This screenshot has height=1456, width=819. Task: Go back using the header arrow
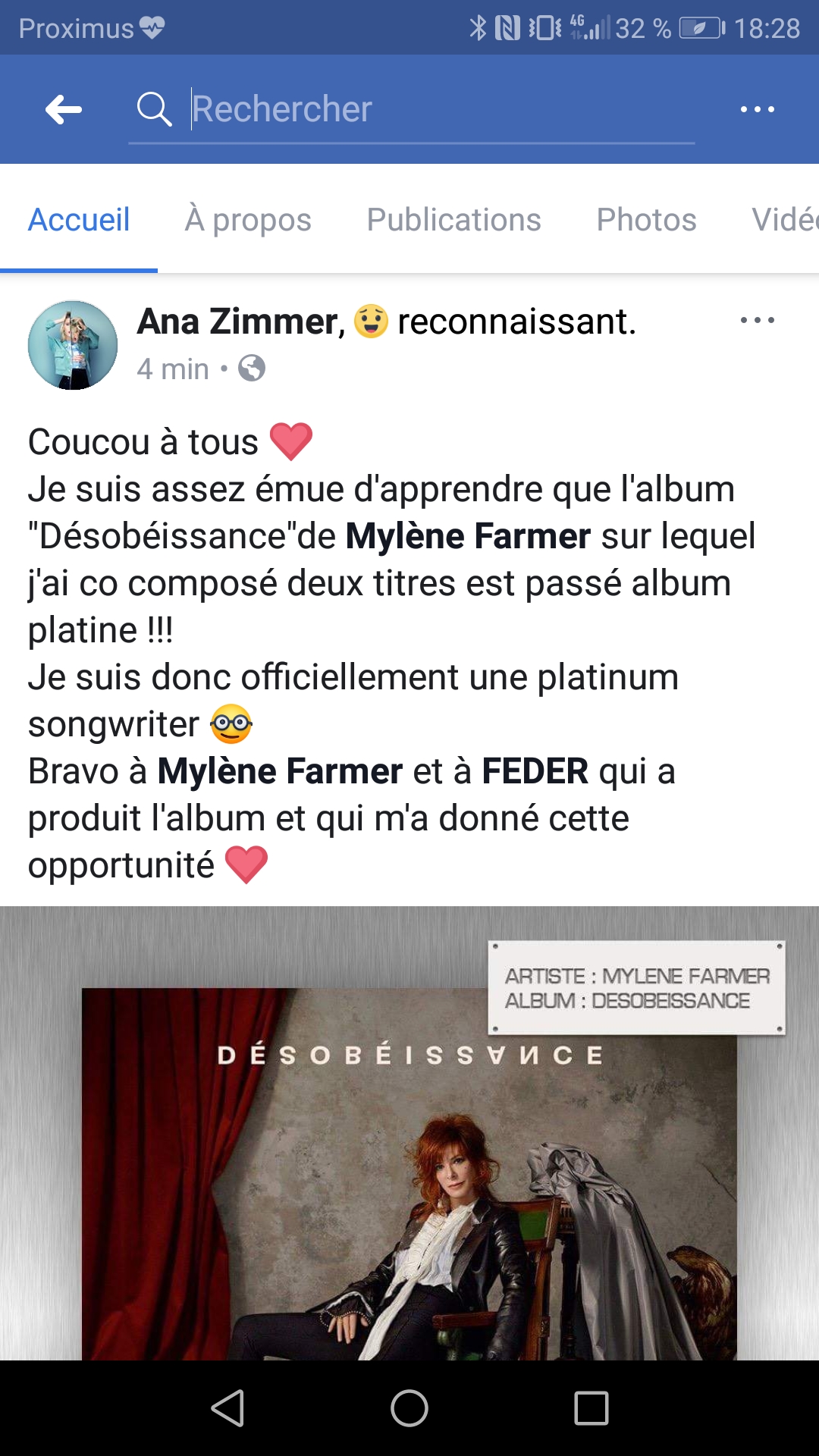(64, 109)
